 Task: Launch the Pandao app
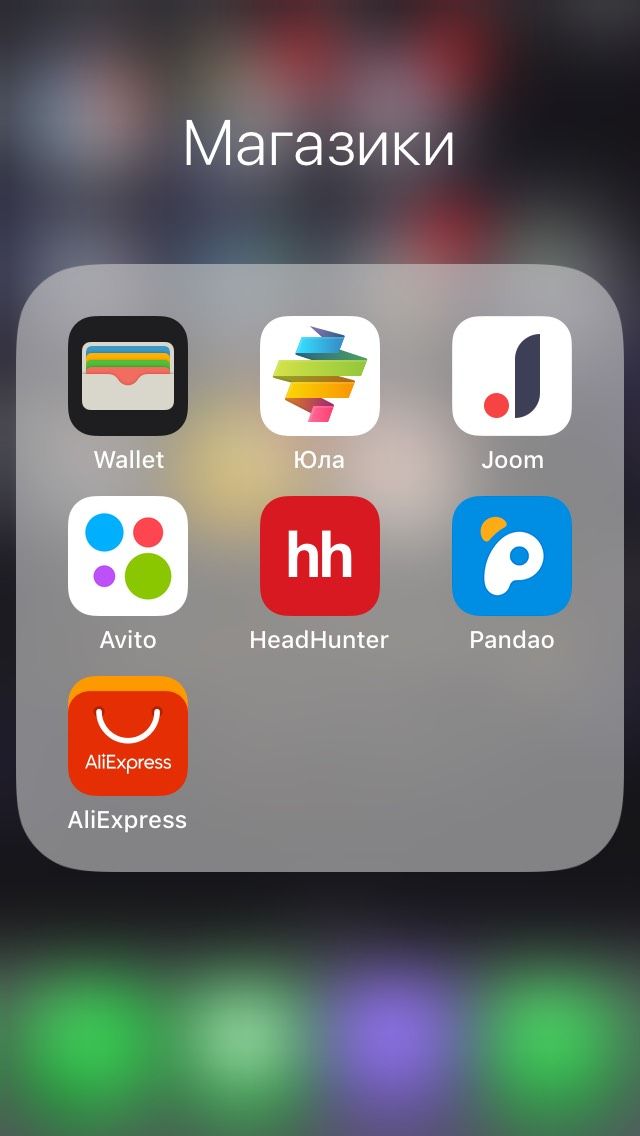click(x=512, y=556)
